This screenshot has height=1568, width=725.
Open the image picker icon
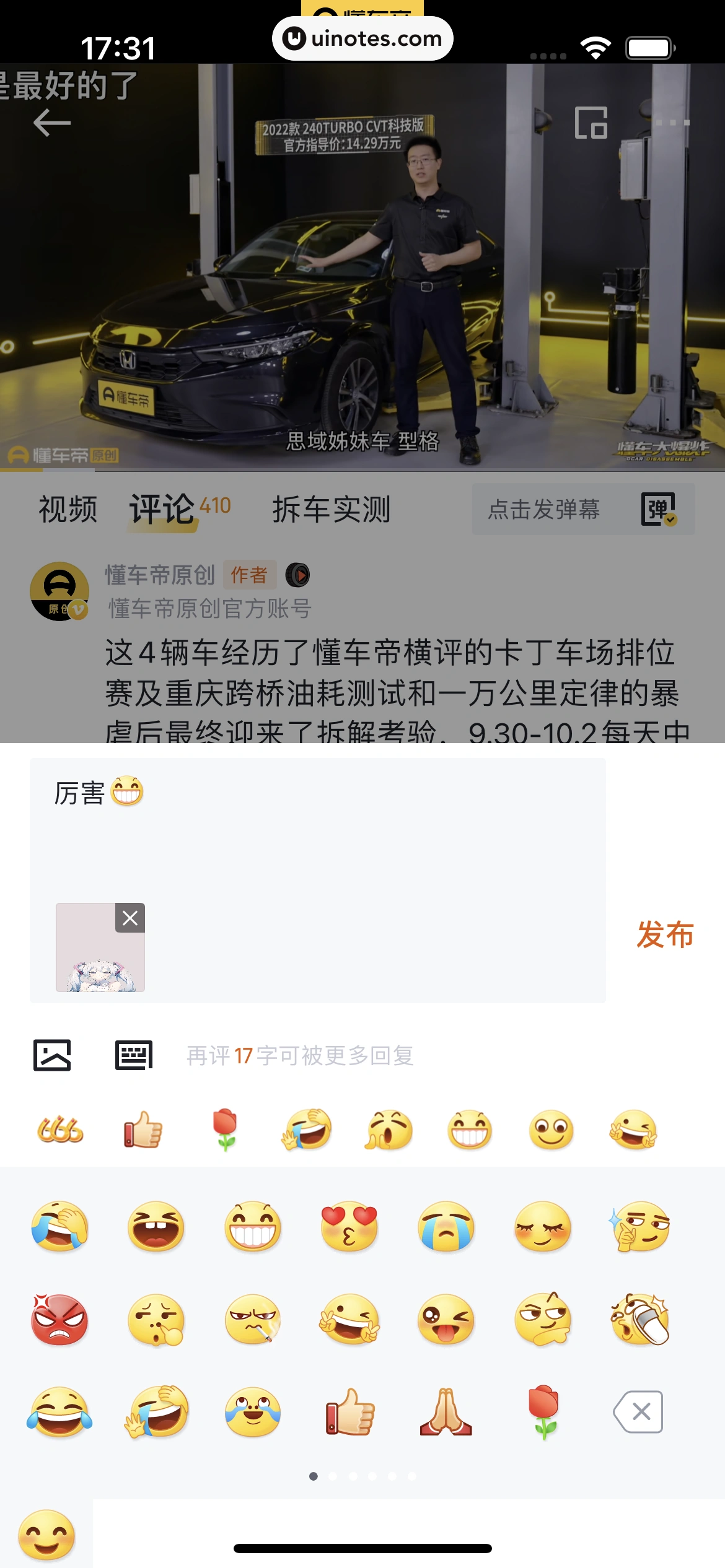[52, 1055]
